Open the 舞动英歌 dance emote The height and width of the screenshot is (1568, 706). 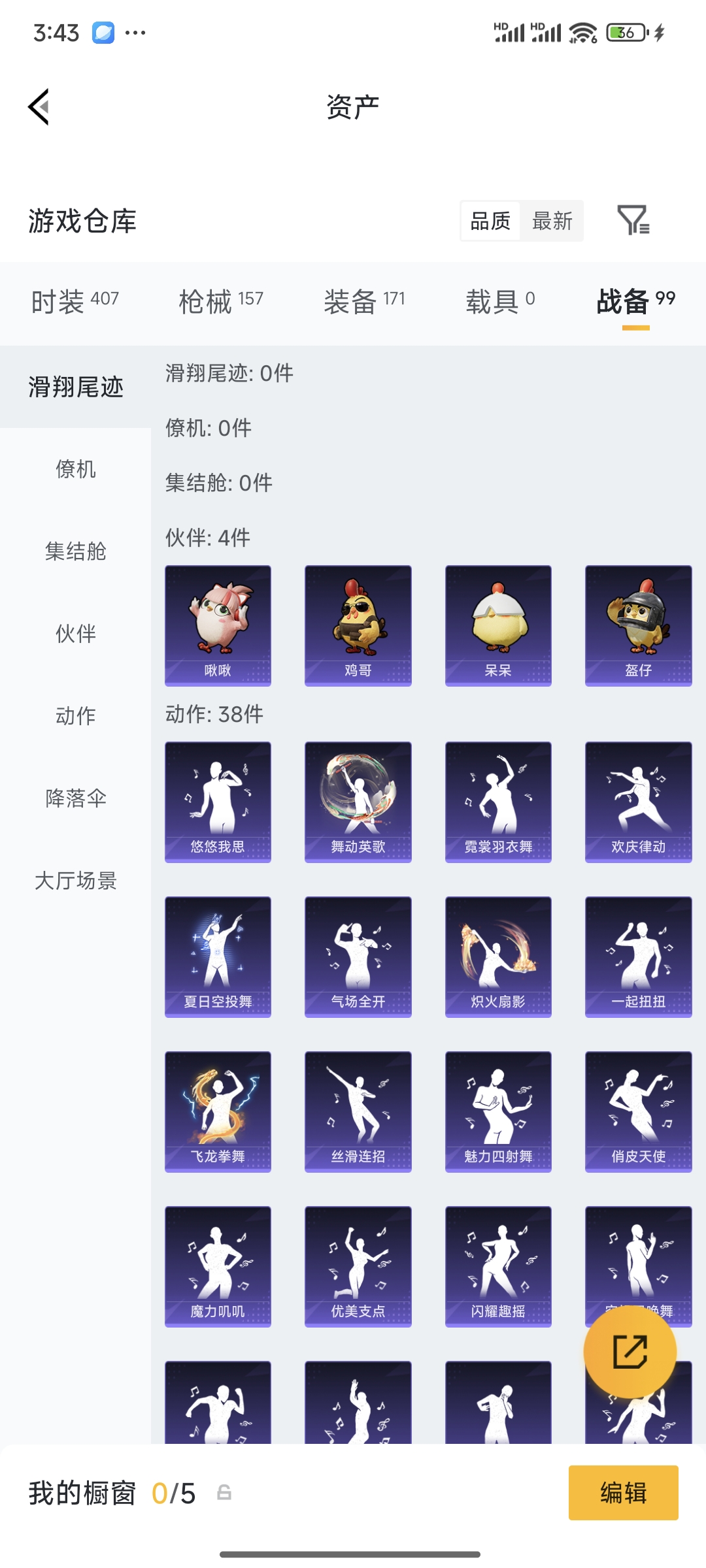pos(358,800)
